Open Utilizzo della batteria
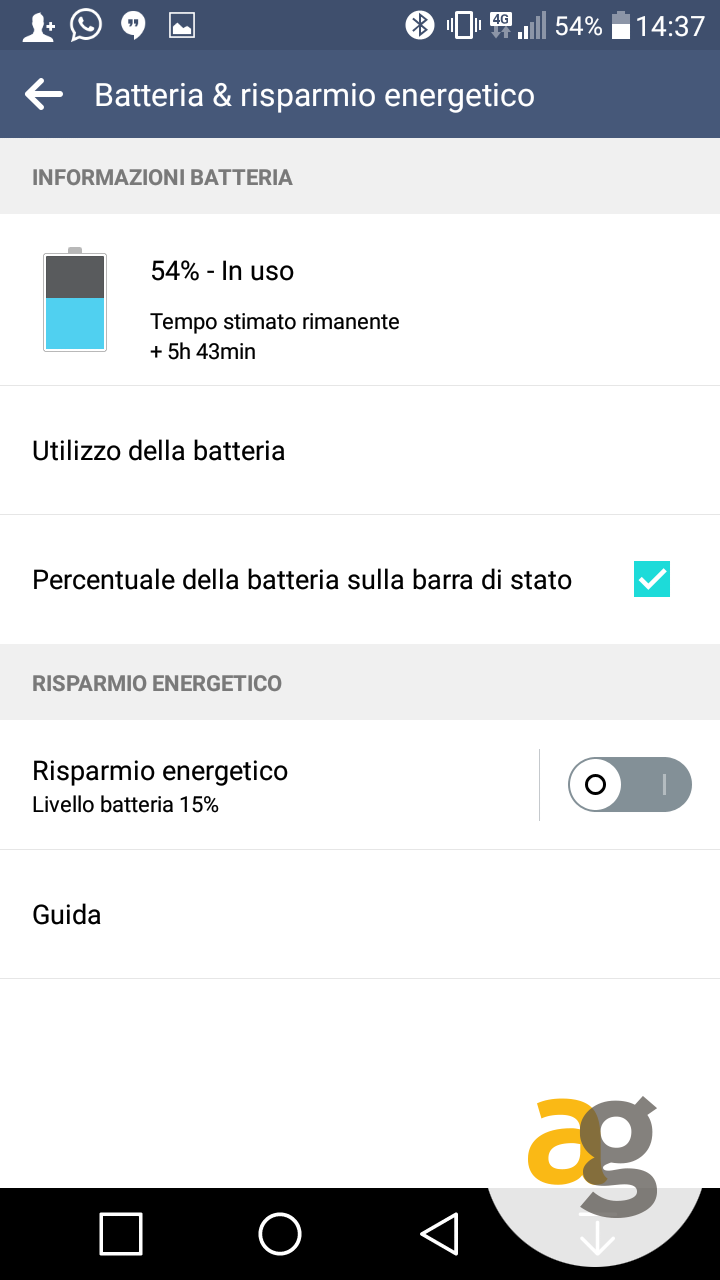This screenshot has height=1280, width=720. click(360, 451)
